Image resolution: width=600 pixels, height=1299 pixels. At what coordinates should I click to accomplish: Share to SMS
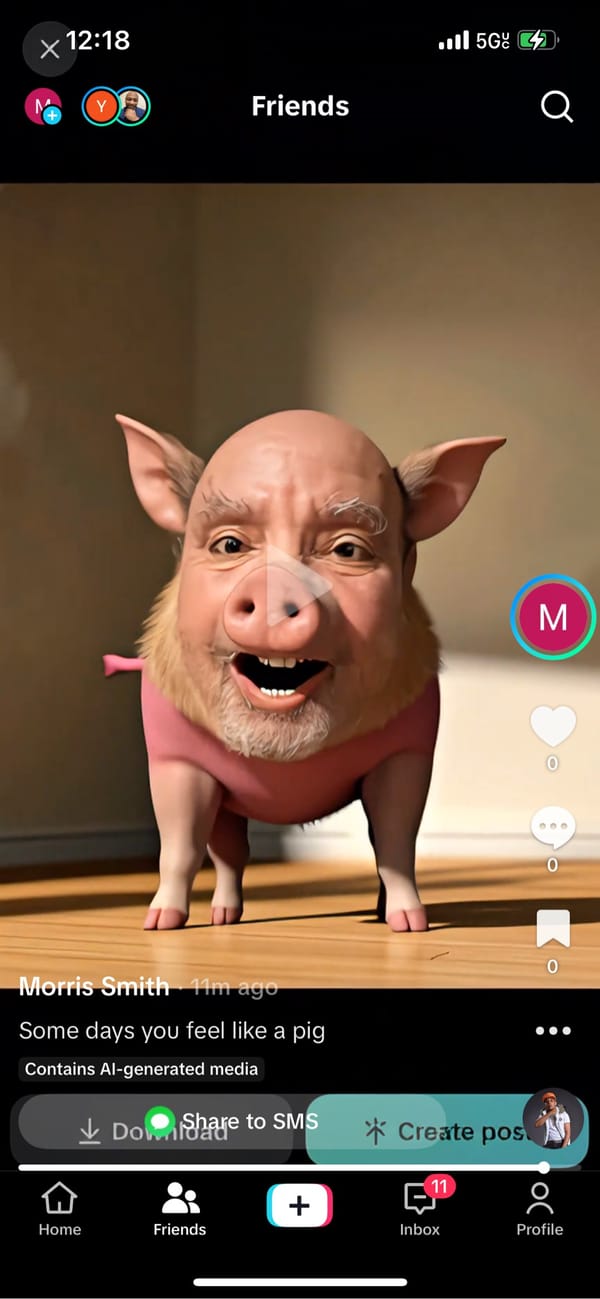[x=235, y=1121]
